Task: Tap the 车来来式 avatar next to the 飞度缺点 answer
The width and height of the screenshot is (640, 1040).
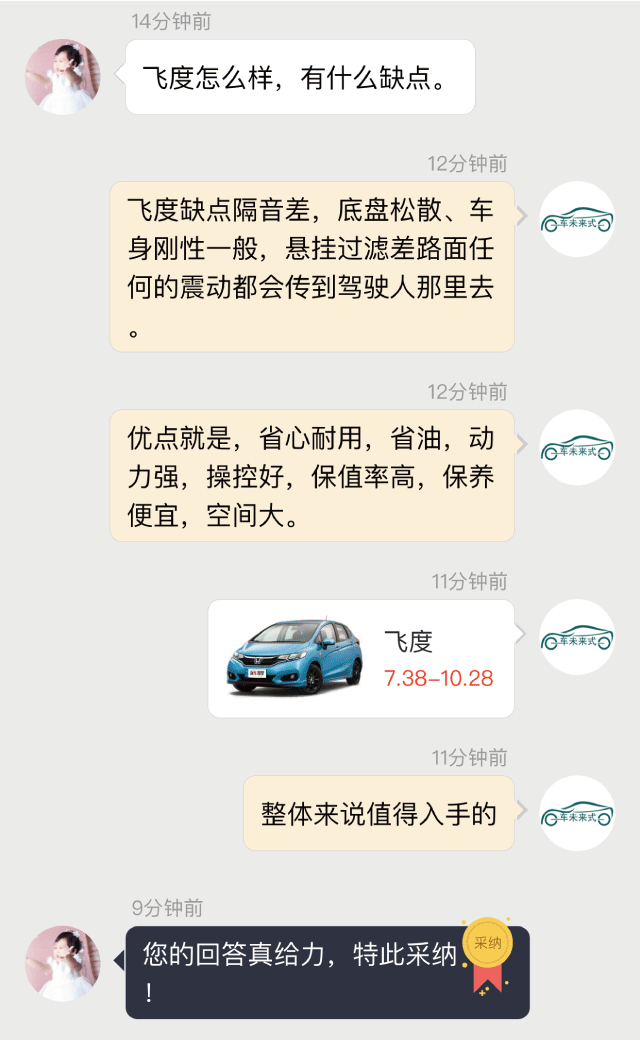Action: (577, 219)
